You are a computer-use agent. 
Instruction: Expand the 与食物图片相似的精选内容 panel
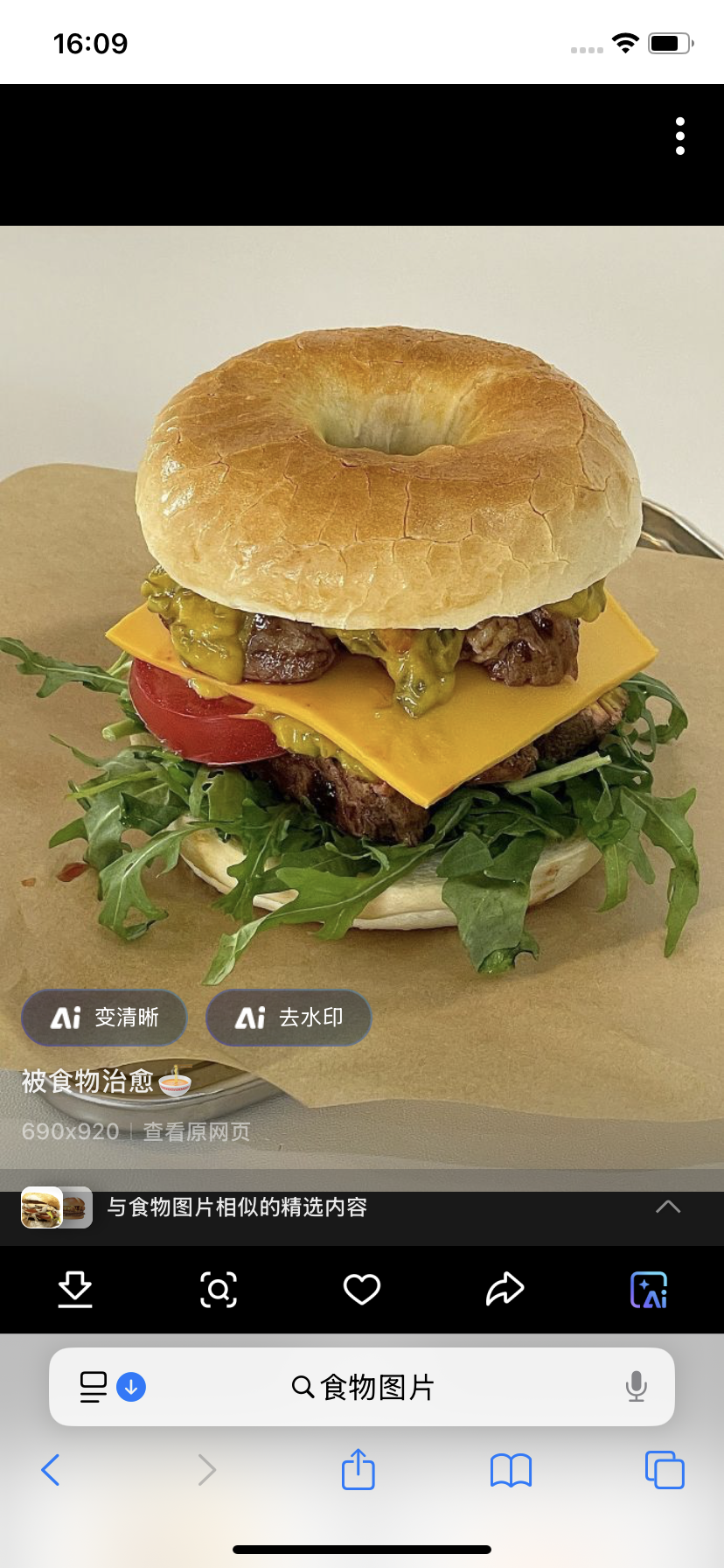click(667, 1207)
